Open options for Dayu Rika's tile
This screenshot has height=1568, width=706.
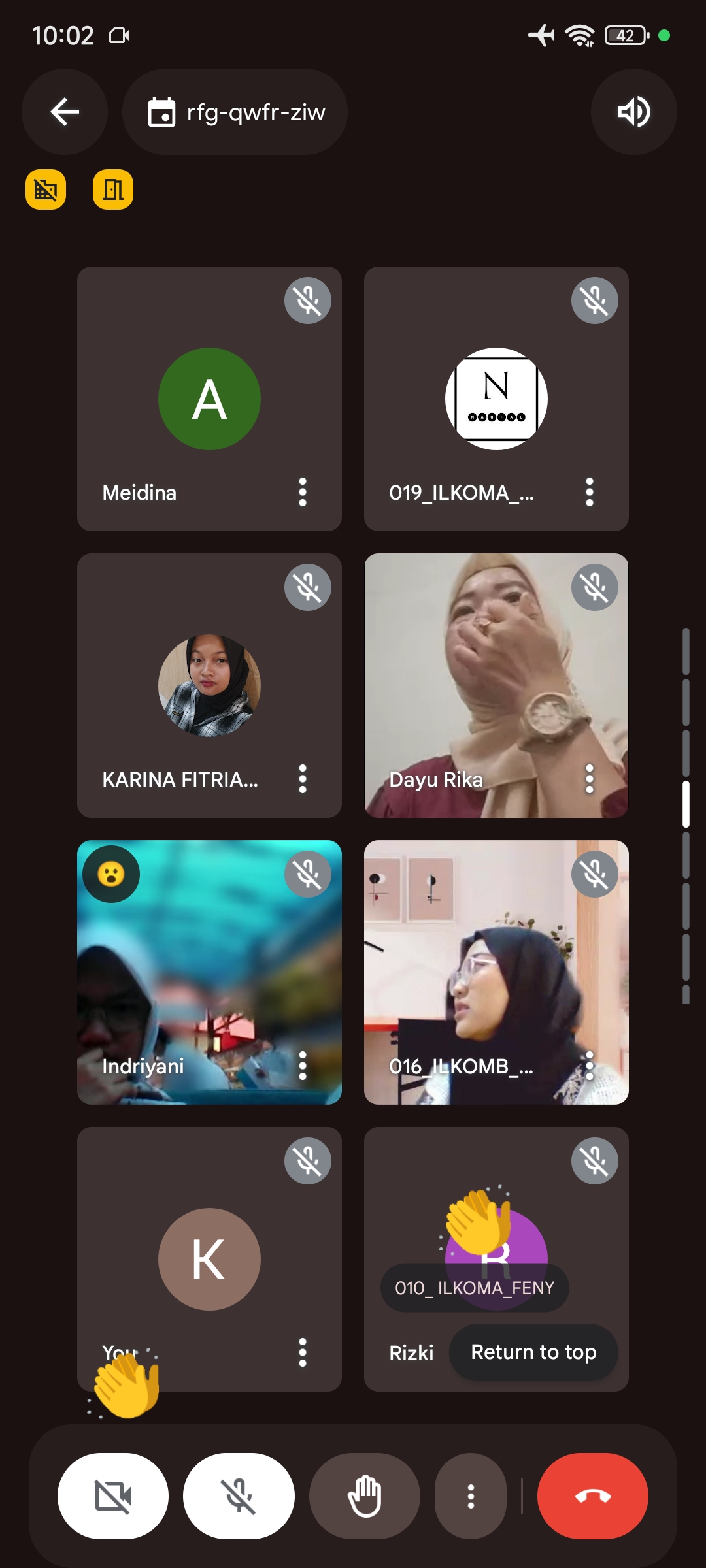pyautogui.click(x=590, y=779)
